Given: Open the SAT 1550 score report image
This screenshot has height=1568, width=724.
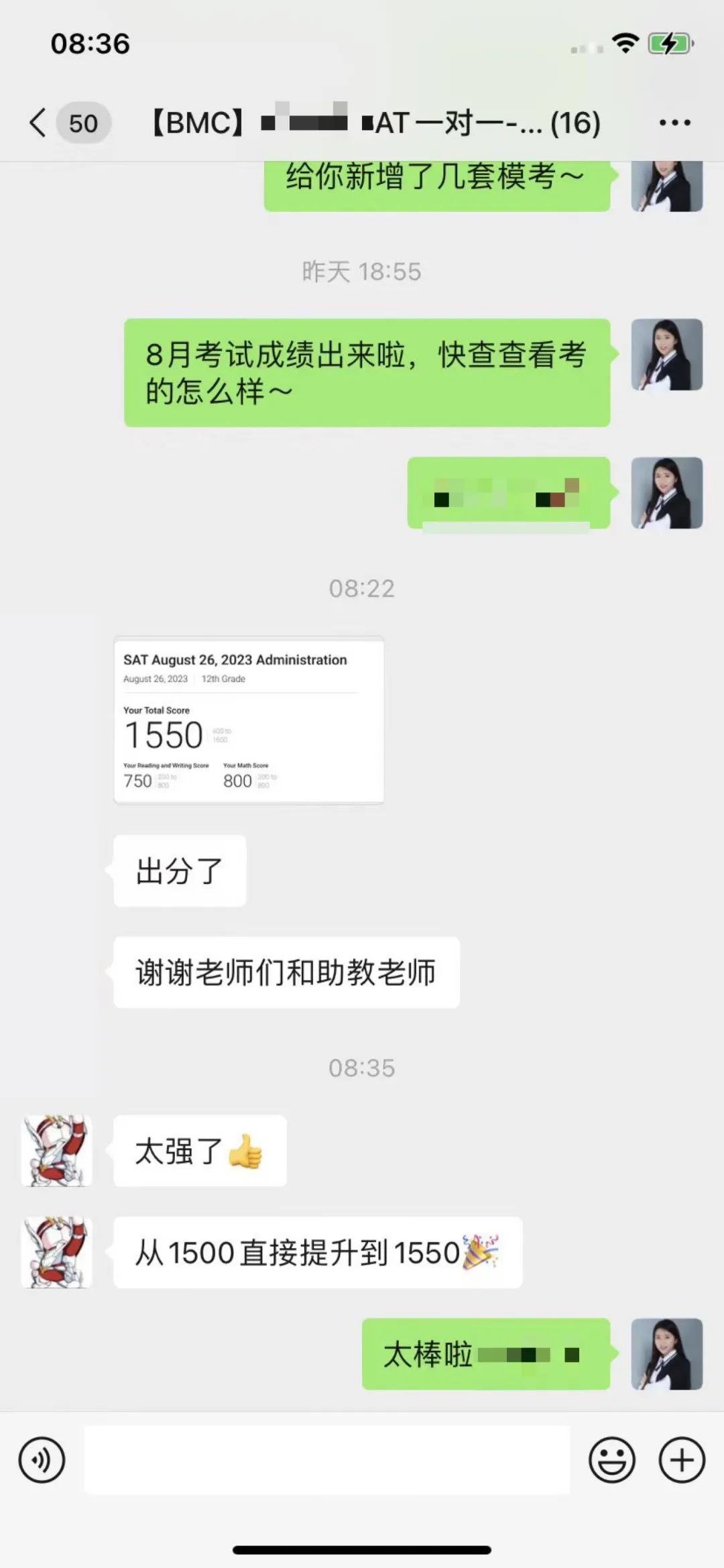Looking at the screenshot, I should (249, 720).
